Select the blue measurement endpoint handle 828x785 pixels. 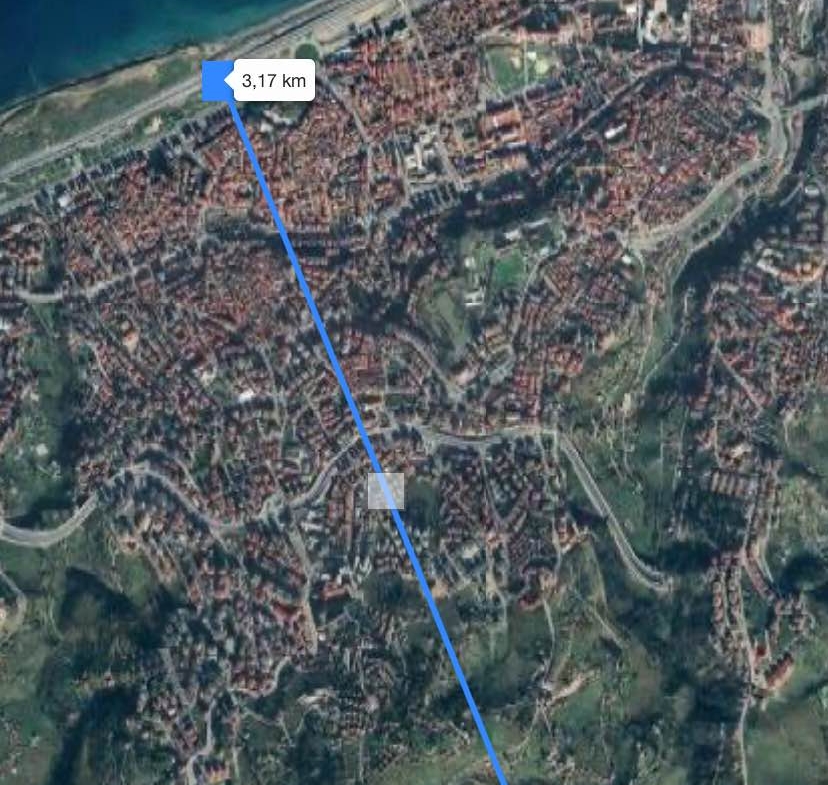click(218, 81)
